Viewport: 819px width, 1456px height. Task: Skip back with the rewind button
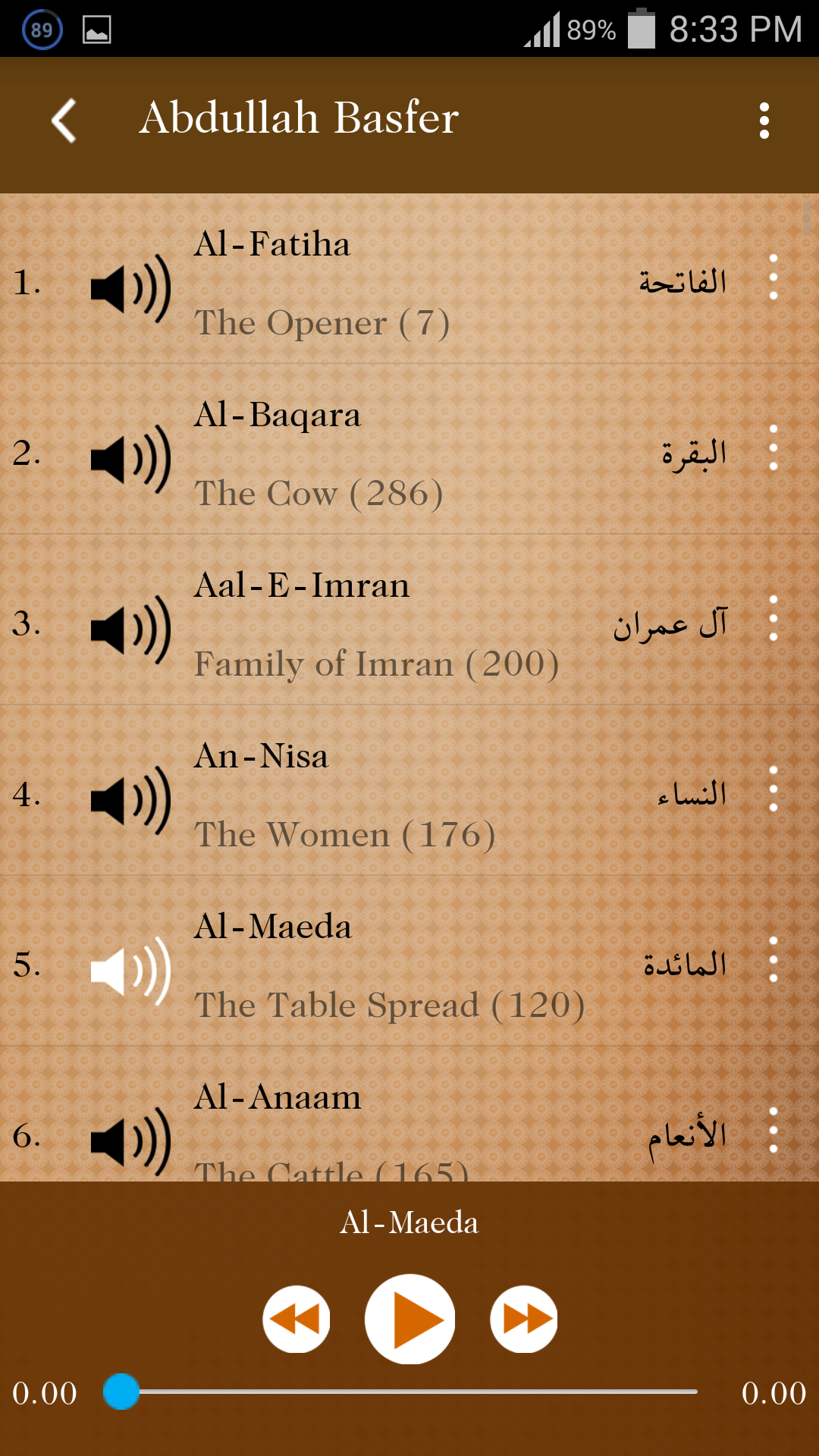click(x=296, y=1319)
